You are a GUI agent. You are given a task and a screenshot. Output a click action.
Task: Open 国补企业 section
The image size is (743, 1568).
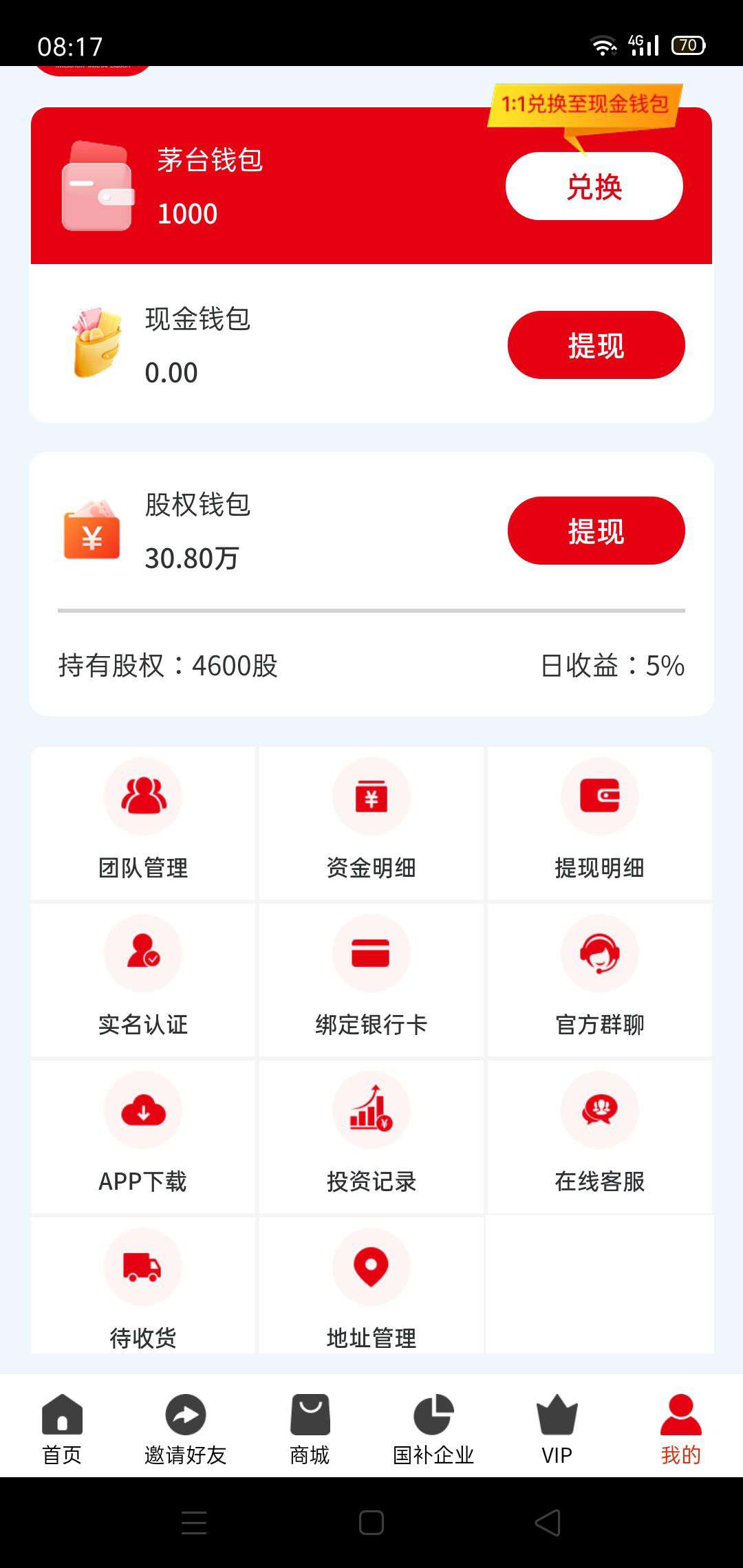tap(432, 1430)
